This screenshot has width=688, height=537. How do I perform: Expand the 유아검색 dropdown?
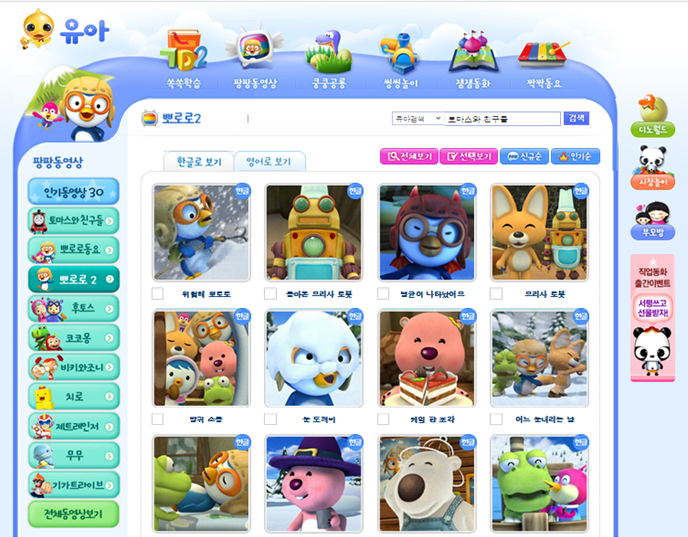[x=417, y=118]
